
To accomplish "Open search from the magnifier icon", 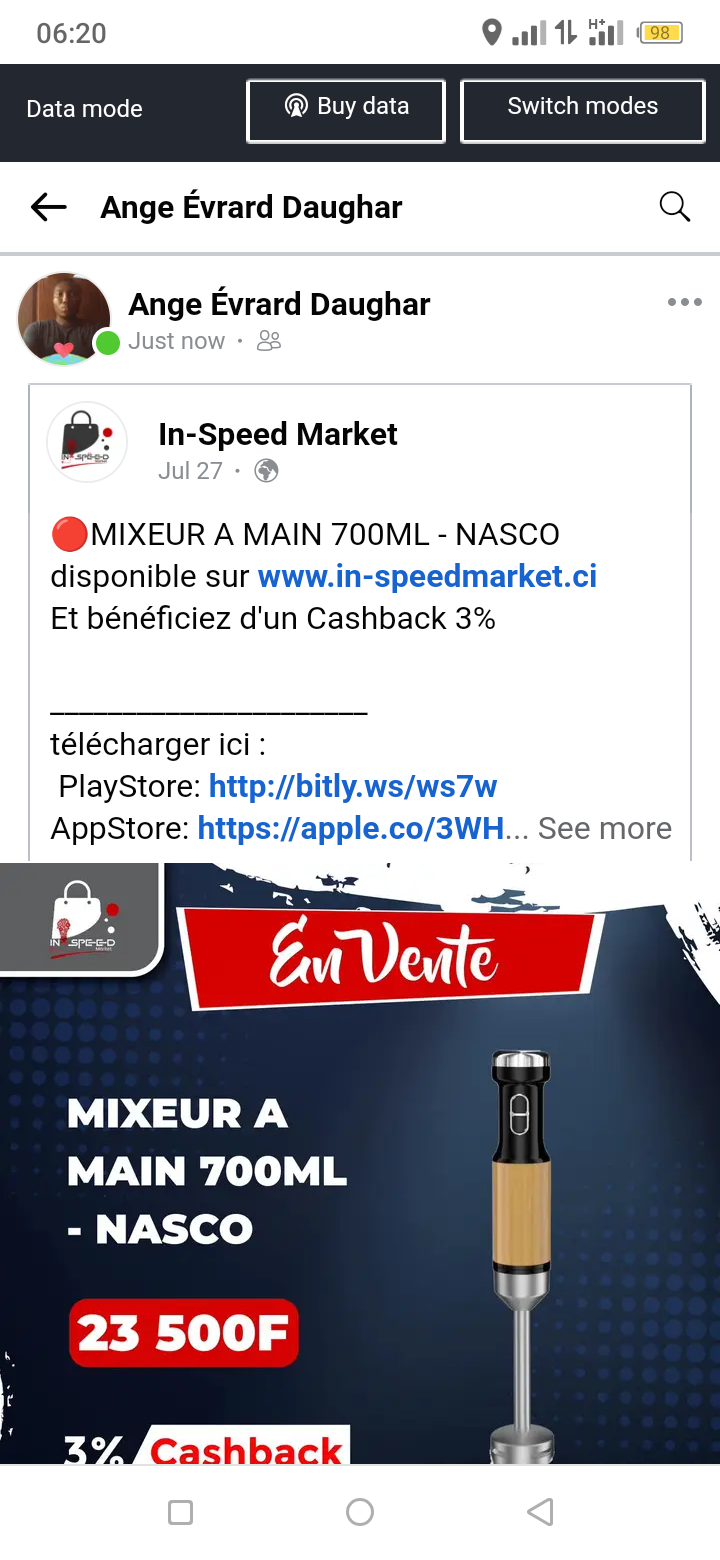I will tap(675, 207).
